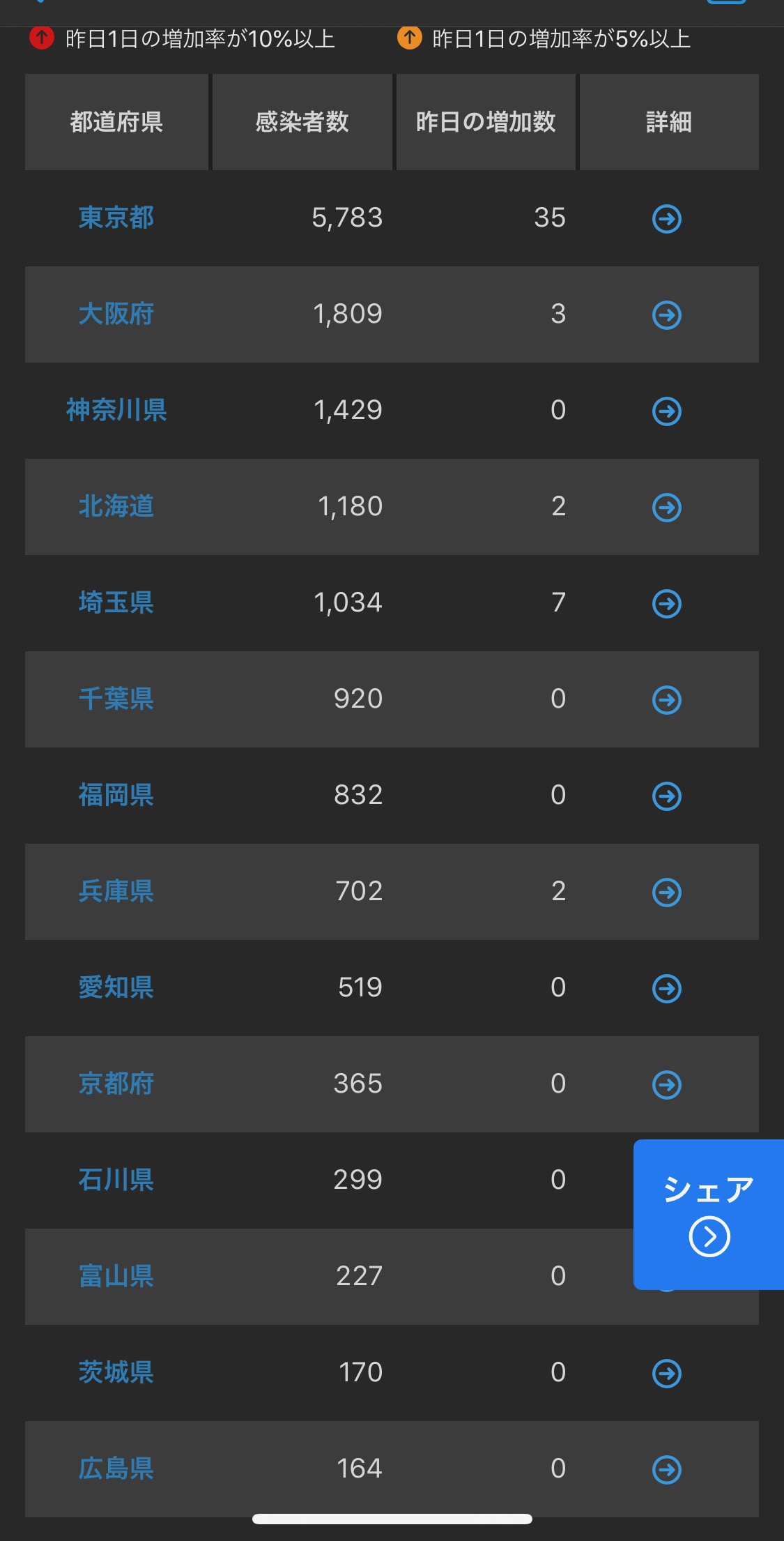Viewport: 784px width, 1541px height.
Task: Select the 埼玉県 link
Action: [x=116, y=602]
